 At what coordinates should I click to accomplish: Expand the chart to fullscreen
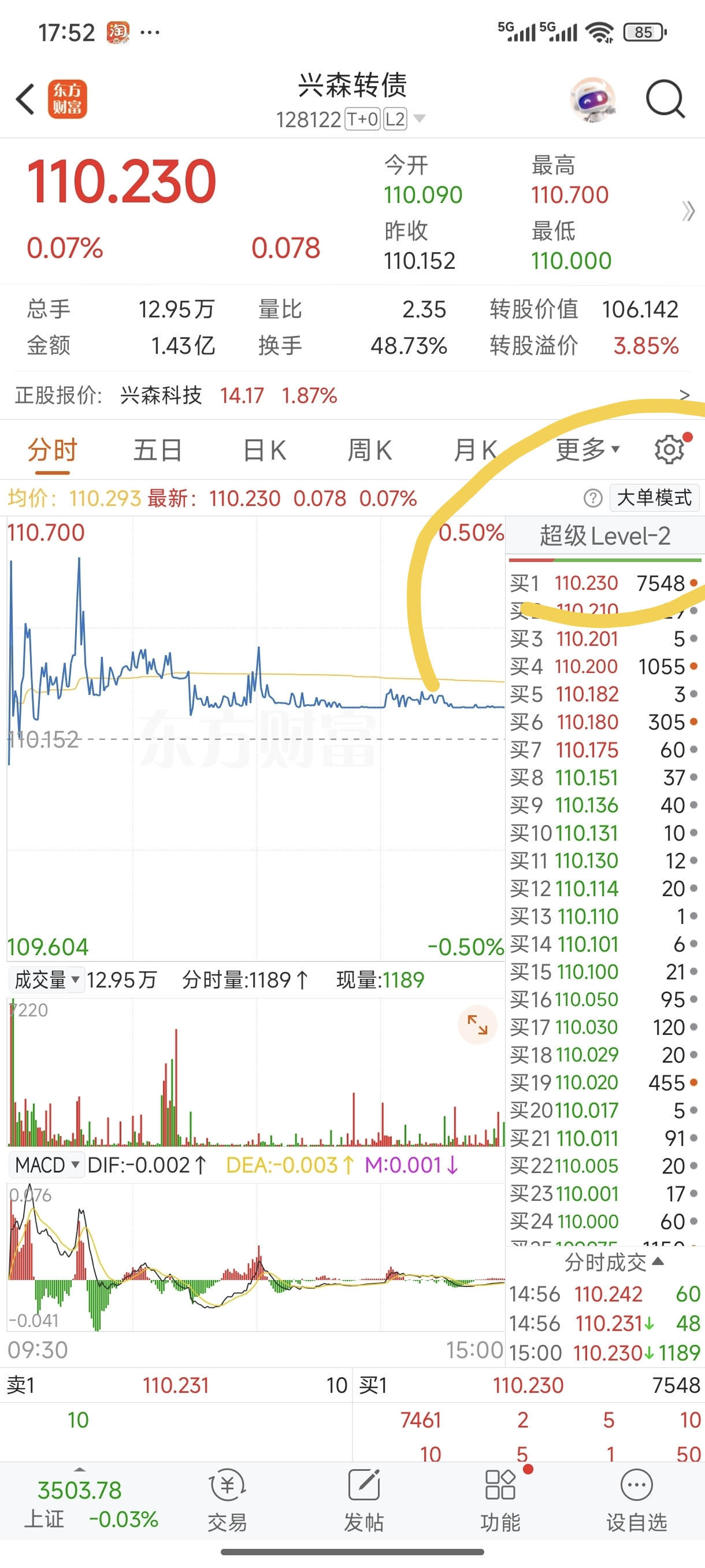pos(477,1025)
